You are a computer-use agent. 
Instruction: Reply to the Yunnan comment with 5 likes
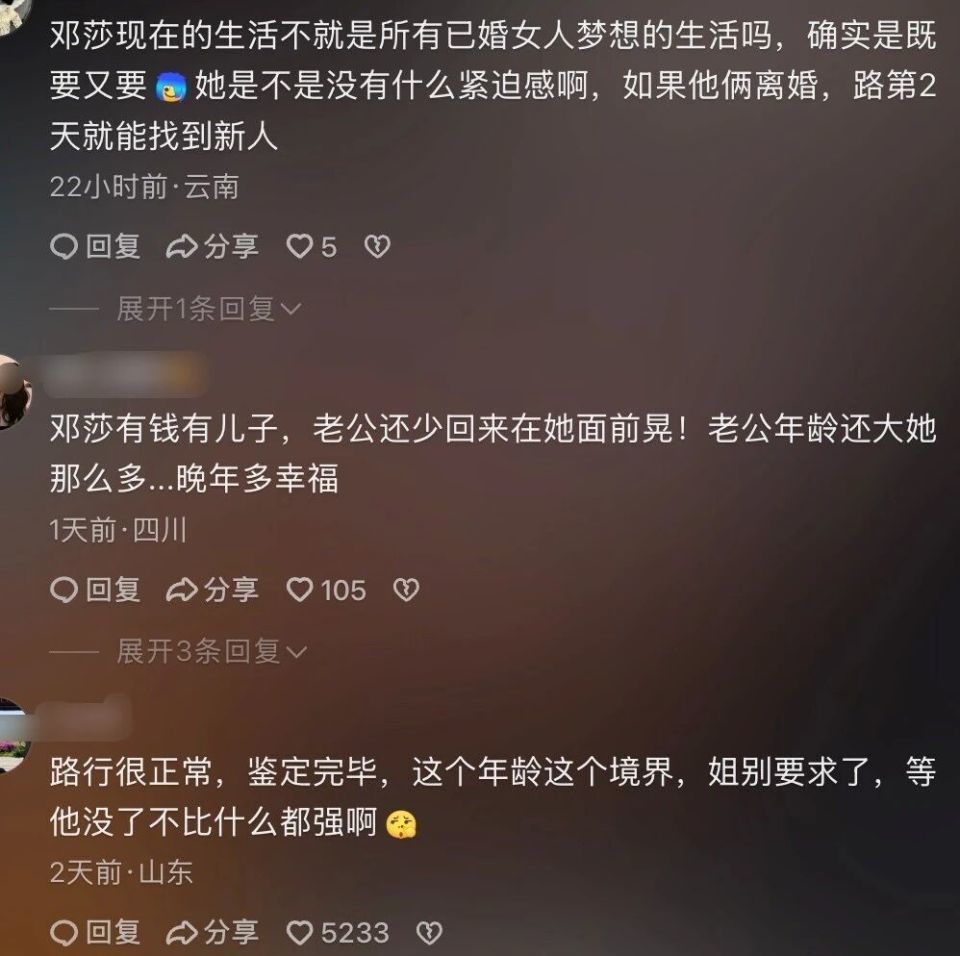click(x=96, y=246)
